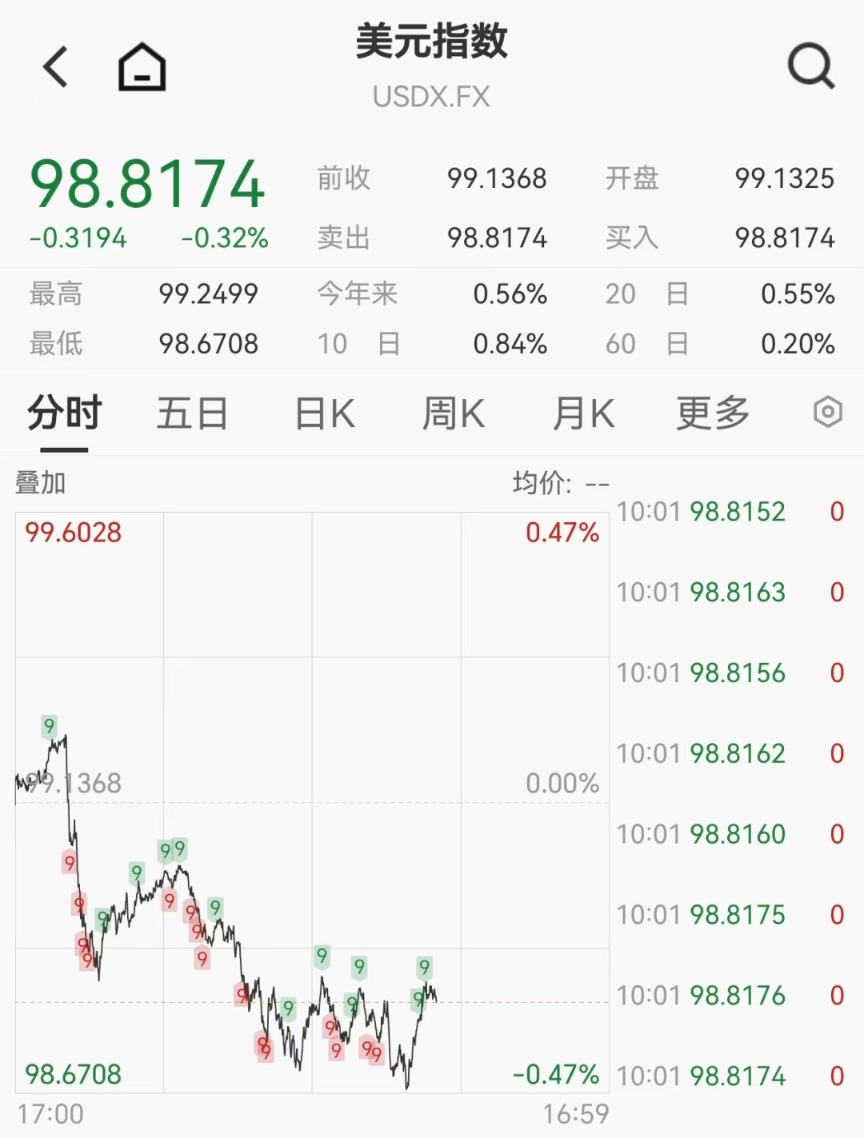Tap the home icon
The image size is (864, 1138).
(x=142, y=68)
